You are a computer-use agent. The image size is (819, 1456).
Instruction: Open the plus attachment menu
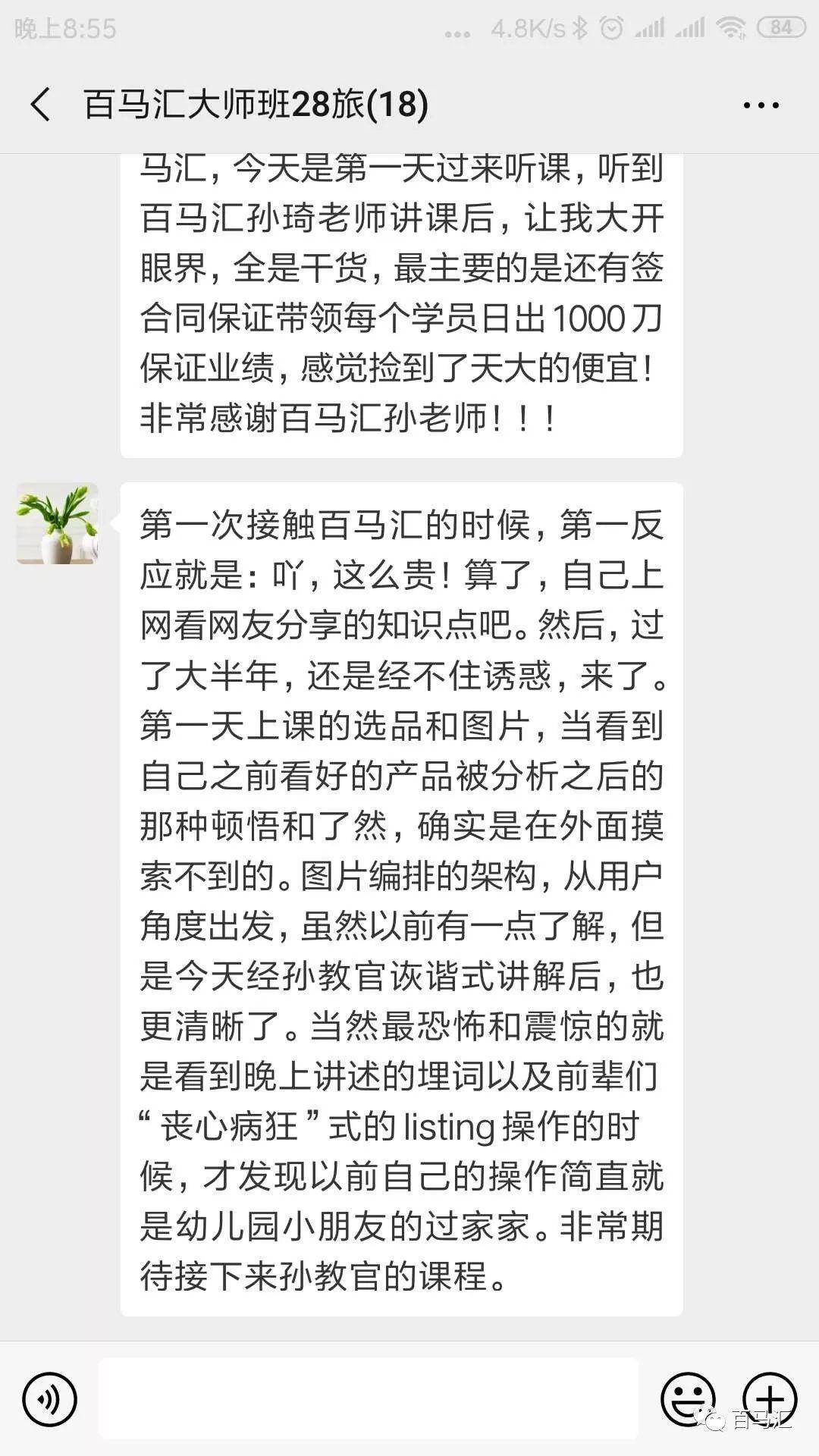pyautogui.click(x=769, y=1399)
